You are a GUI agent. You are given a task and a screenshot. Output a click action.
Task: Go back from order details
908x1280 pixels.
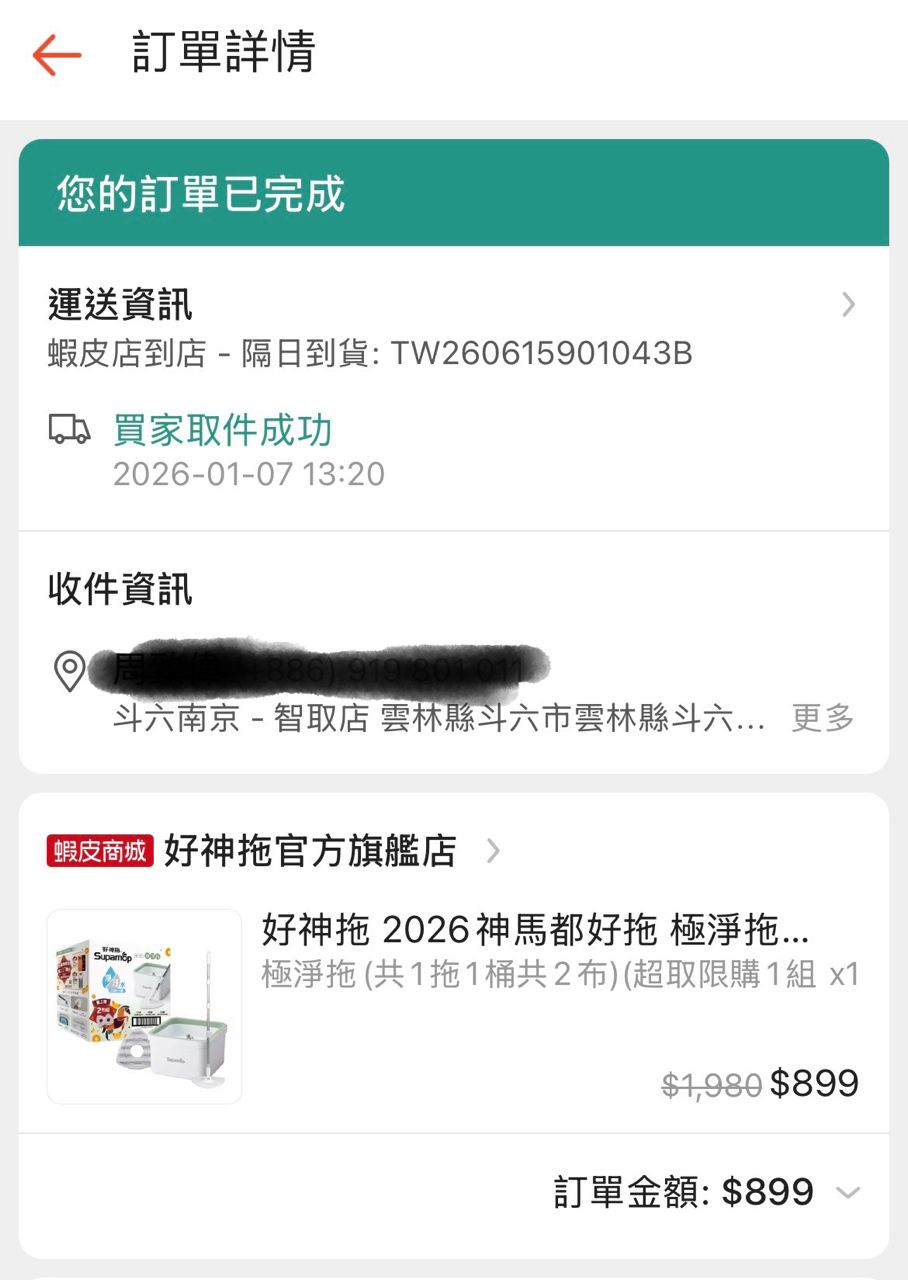56,55
